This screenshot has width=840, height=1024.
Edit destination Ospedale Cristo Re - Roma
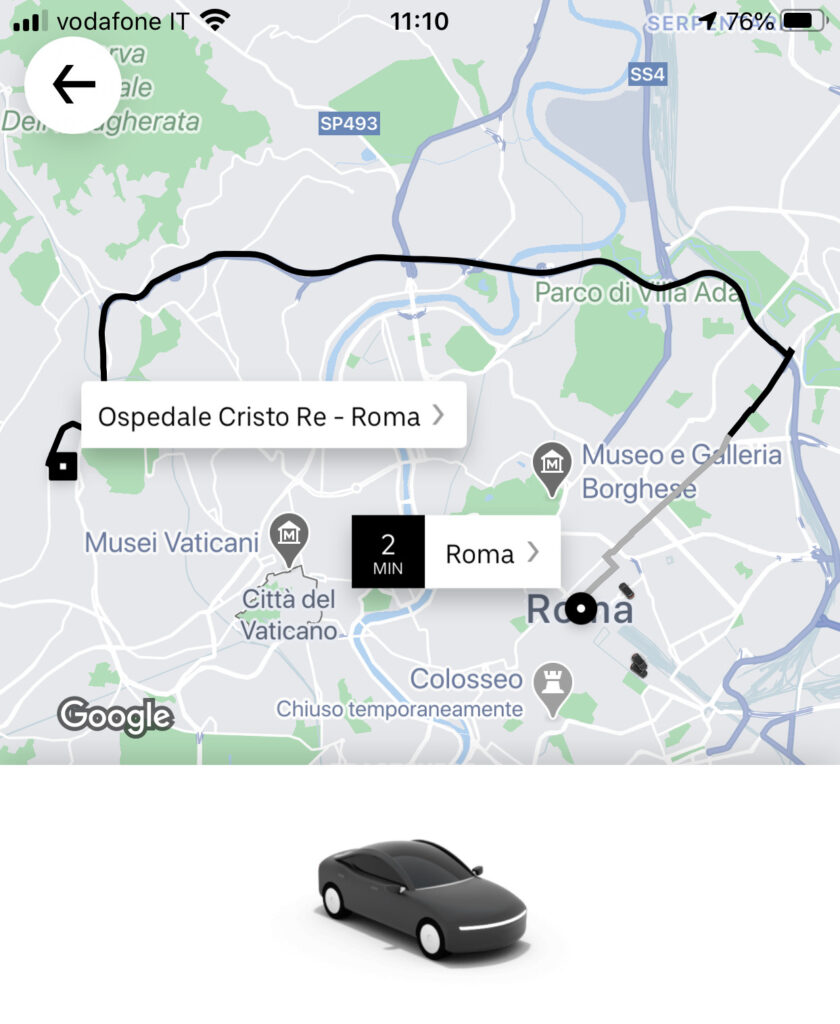[272, 416]
